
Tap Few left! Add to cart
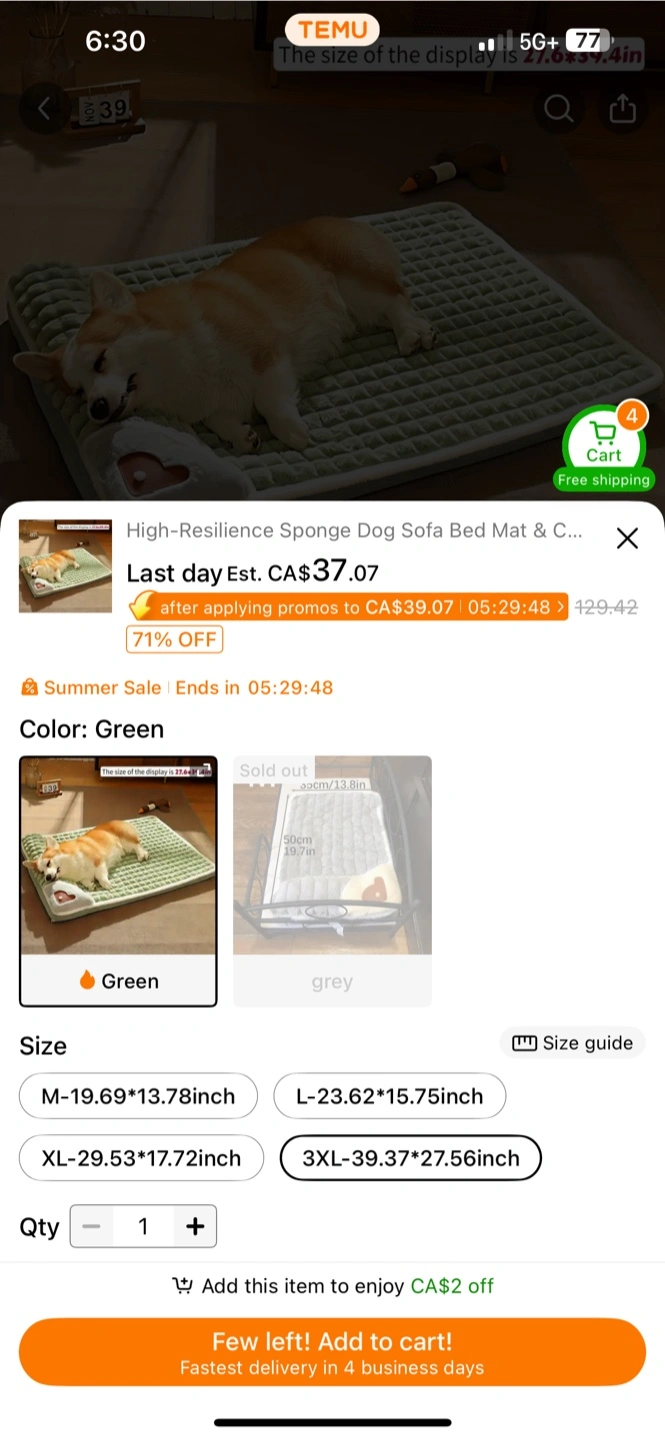332,1352
